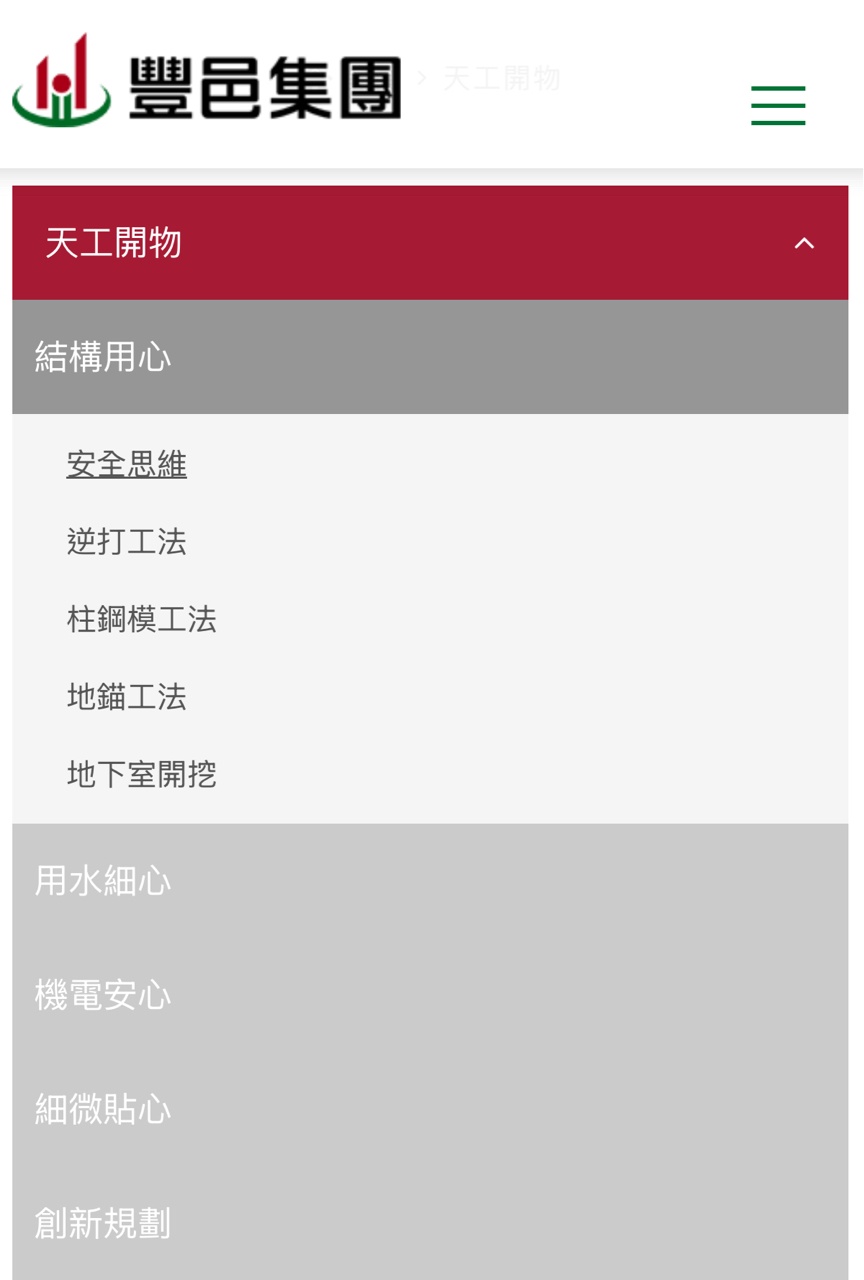Expand the 用水細心 category
The height and width of the screenshot is (1280, 864).
[x=103, y=881]
